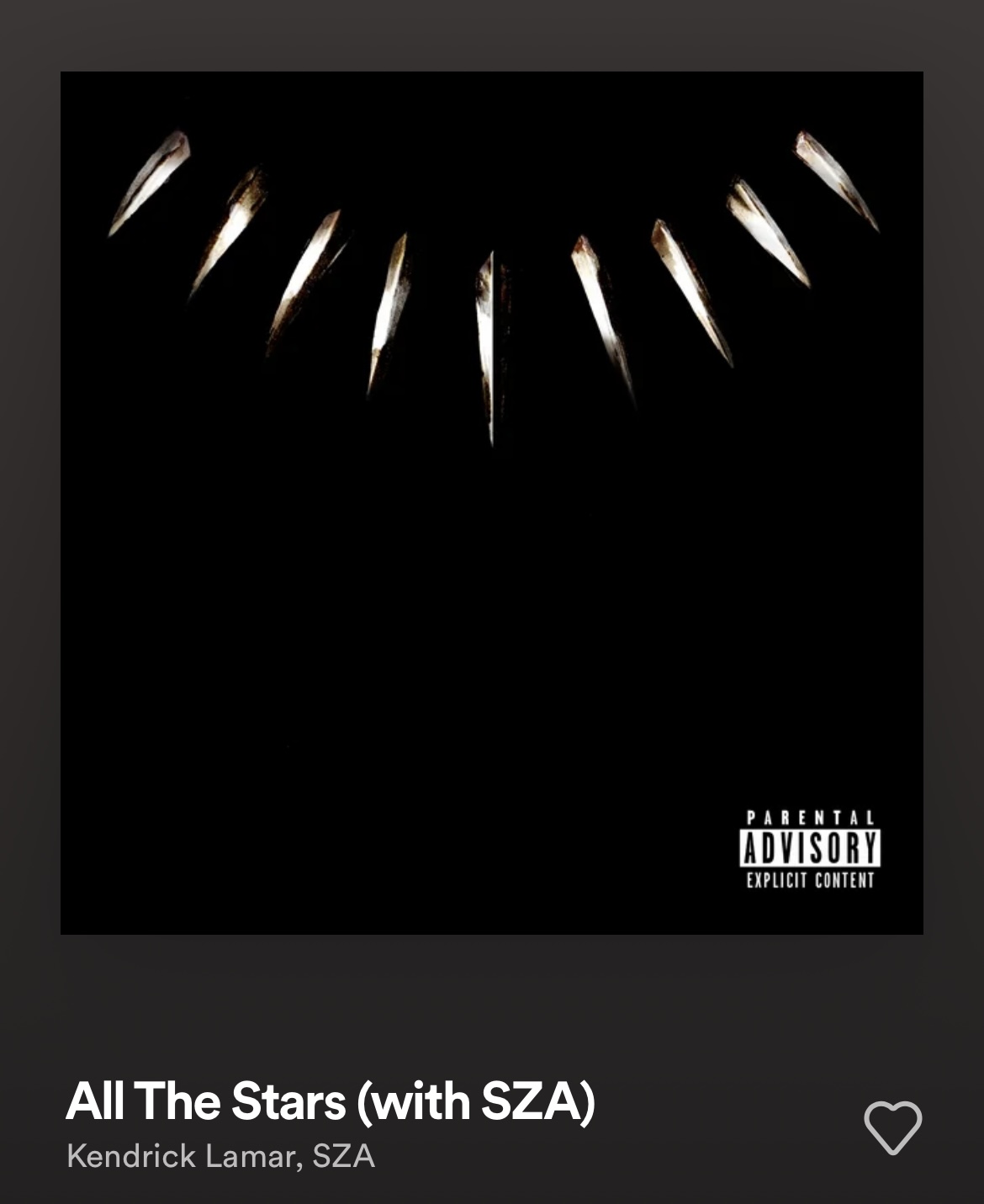Open artist Kendrick Lamar, SZA
The height and width of the screenshot is (1204, 984).
coord(220,1156)
